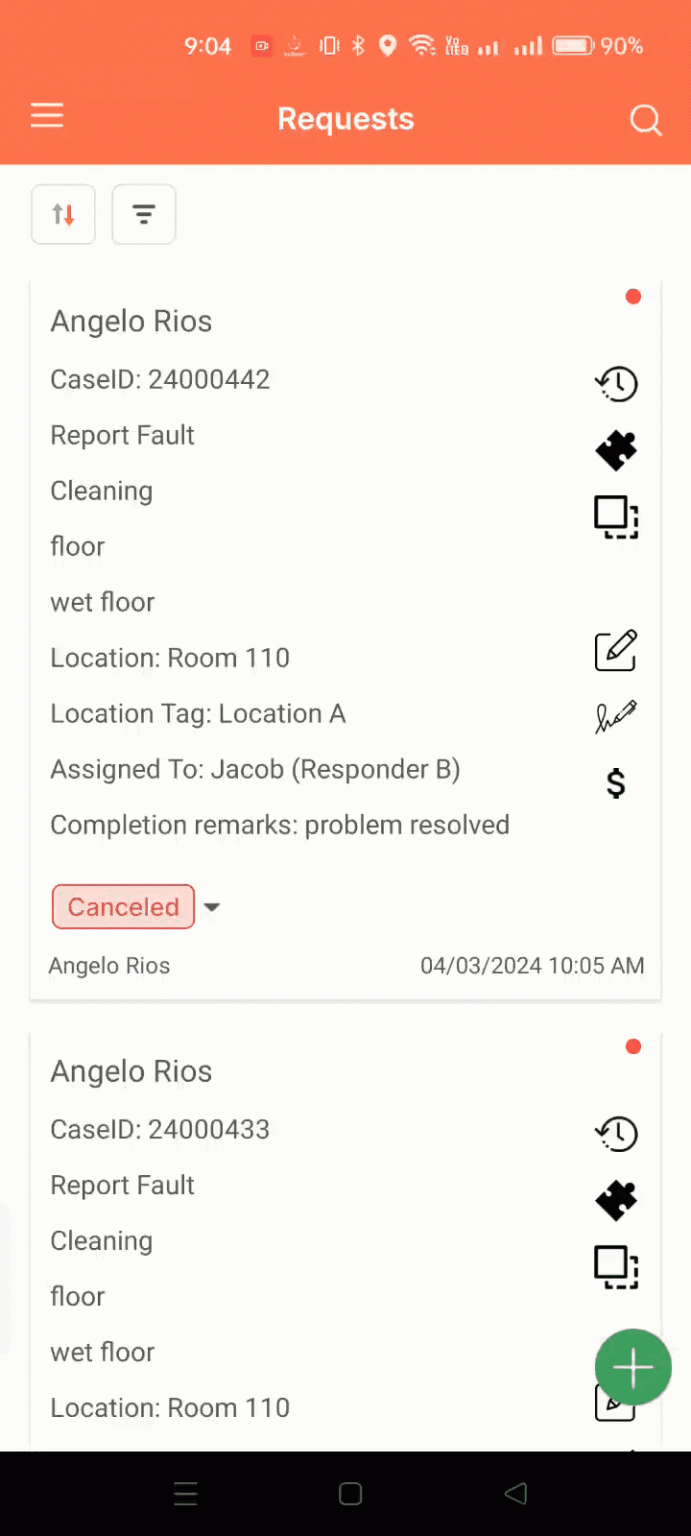Open the hamburger navigation menu
The image size is (691, 1536).
pyautogui.click(x=47, y=117)
